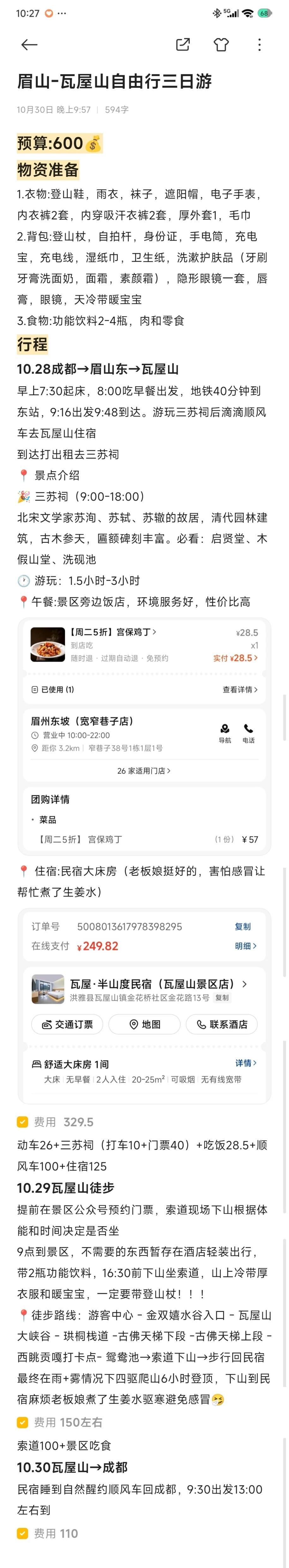This screenshot has width=289, height=1568.
Task: Untick the 费用 110 checkbox
Action: click(22, 1533)
